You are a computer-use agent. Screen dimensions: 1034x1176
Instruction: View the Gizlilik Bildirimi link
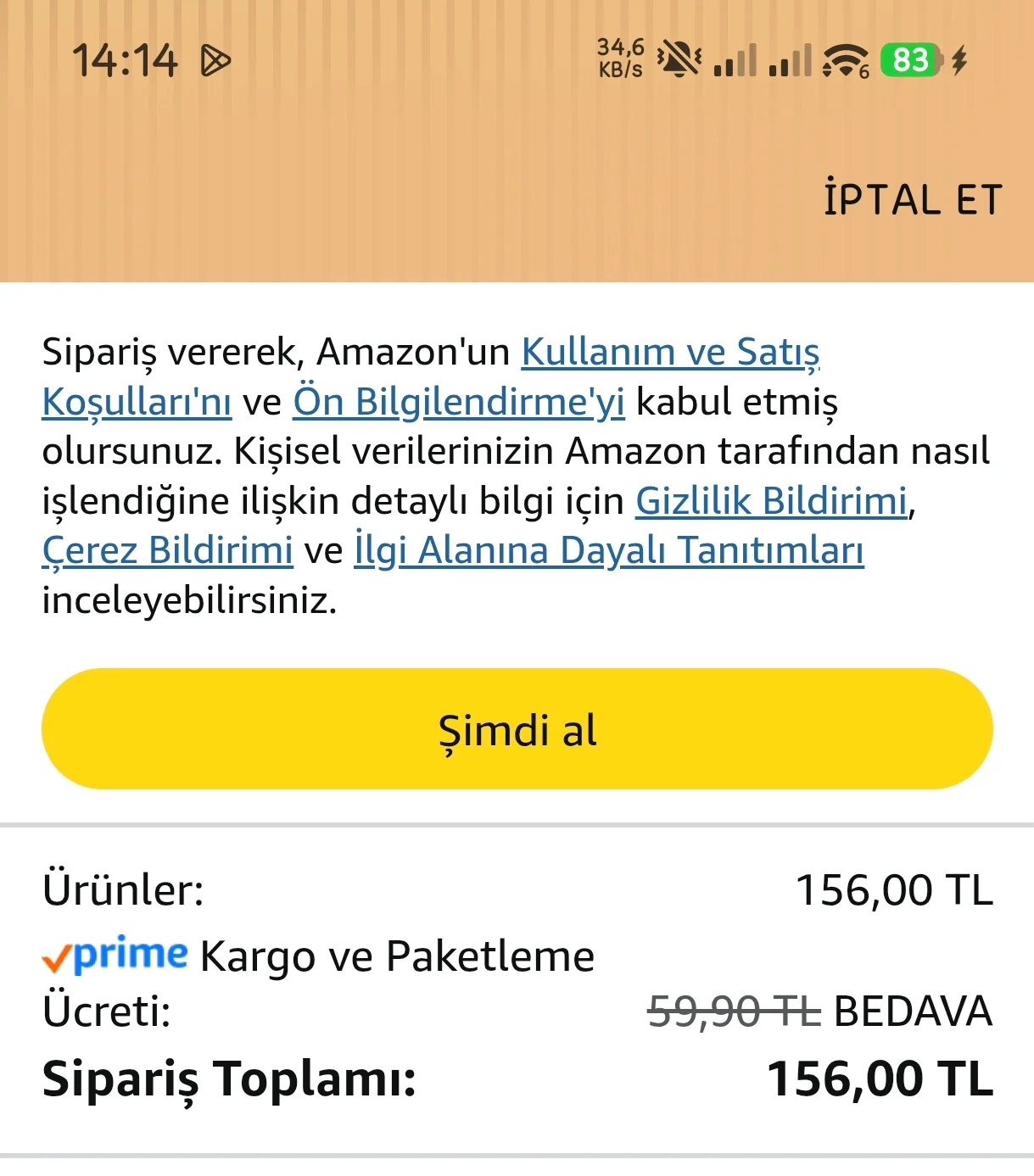click(x=771, y=501)
